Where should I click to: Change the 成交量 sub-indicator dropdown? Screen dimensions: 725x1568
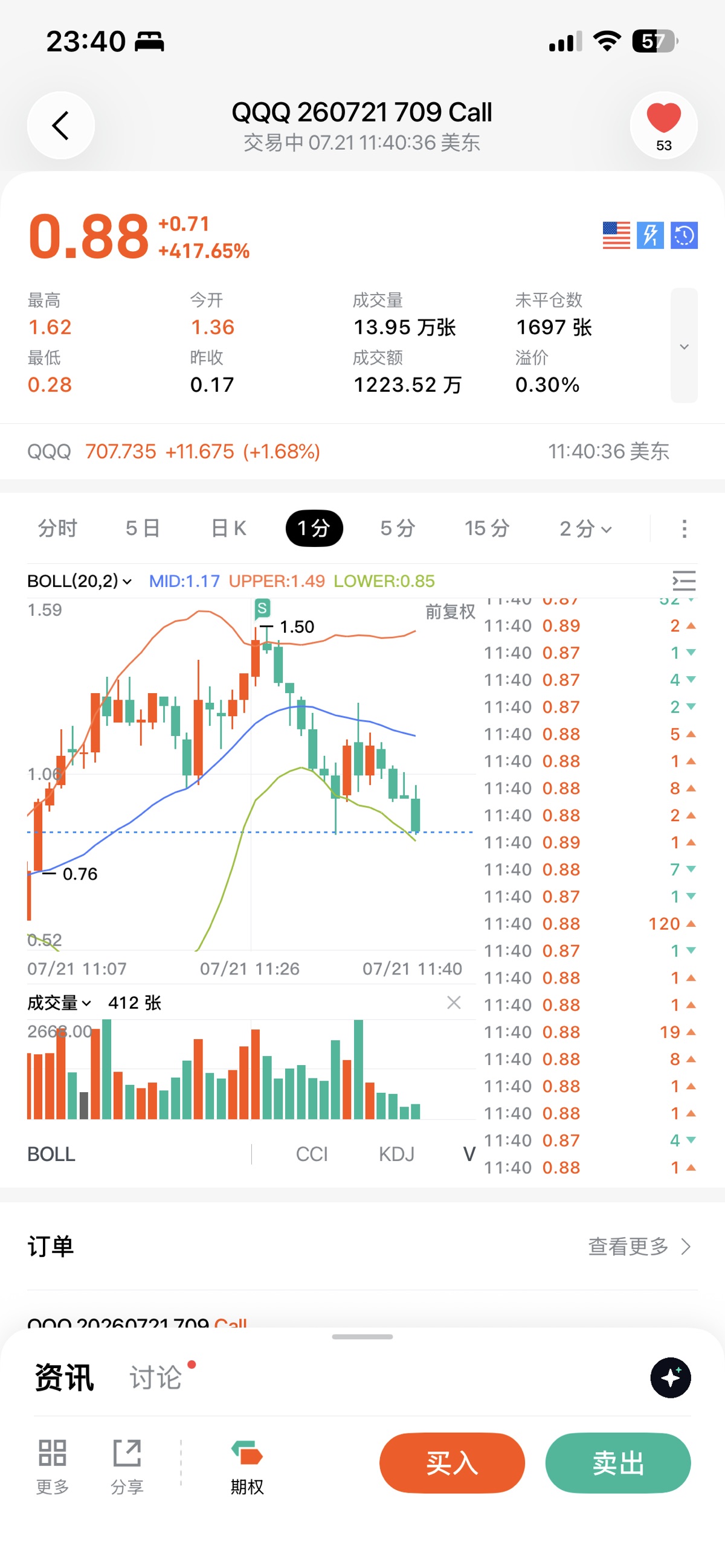59,1002
